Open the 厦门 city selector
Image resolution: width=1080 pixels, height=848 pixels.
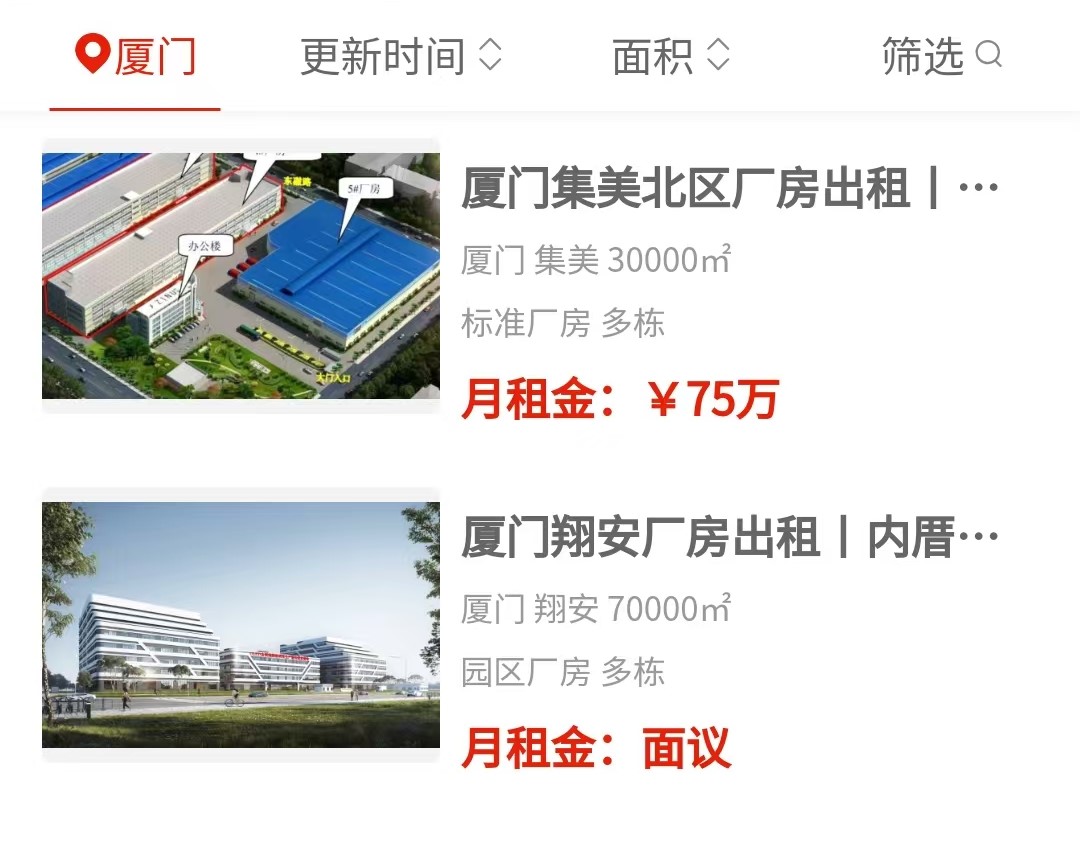[x=136, y=56]
